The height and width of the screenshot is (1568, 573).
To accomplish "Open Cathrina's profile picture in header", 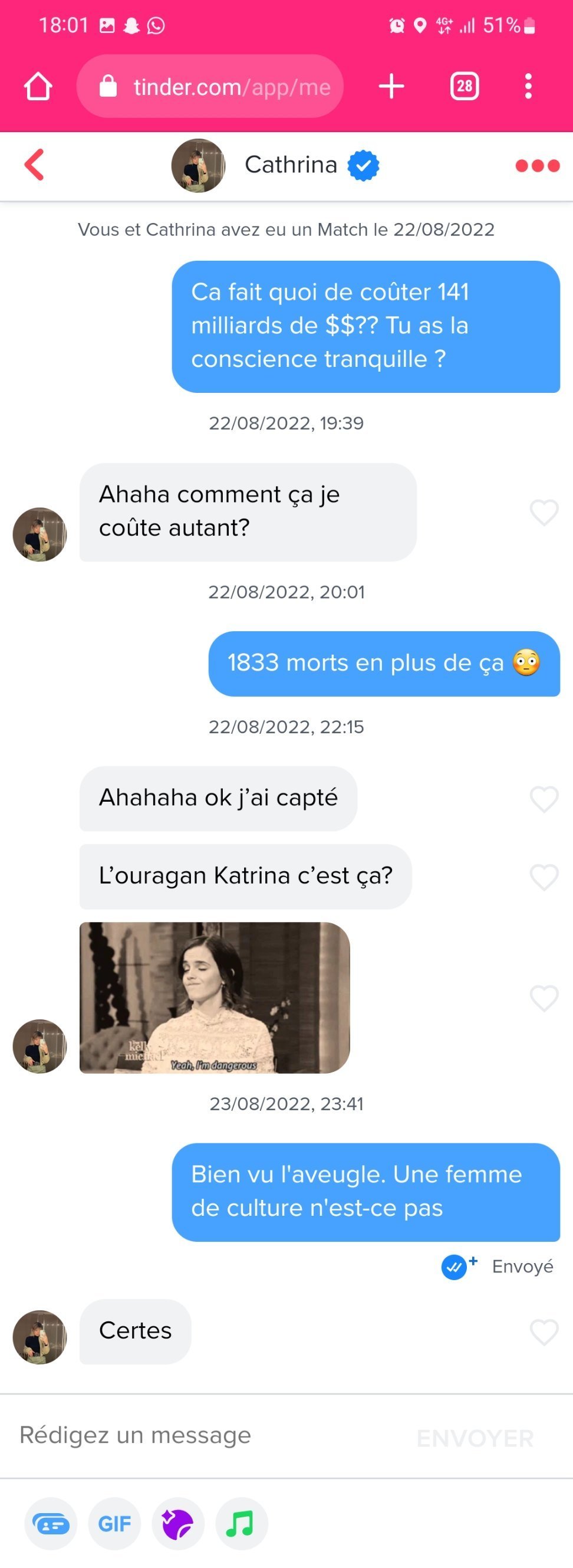I will (x=198, y=166).
